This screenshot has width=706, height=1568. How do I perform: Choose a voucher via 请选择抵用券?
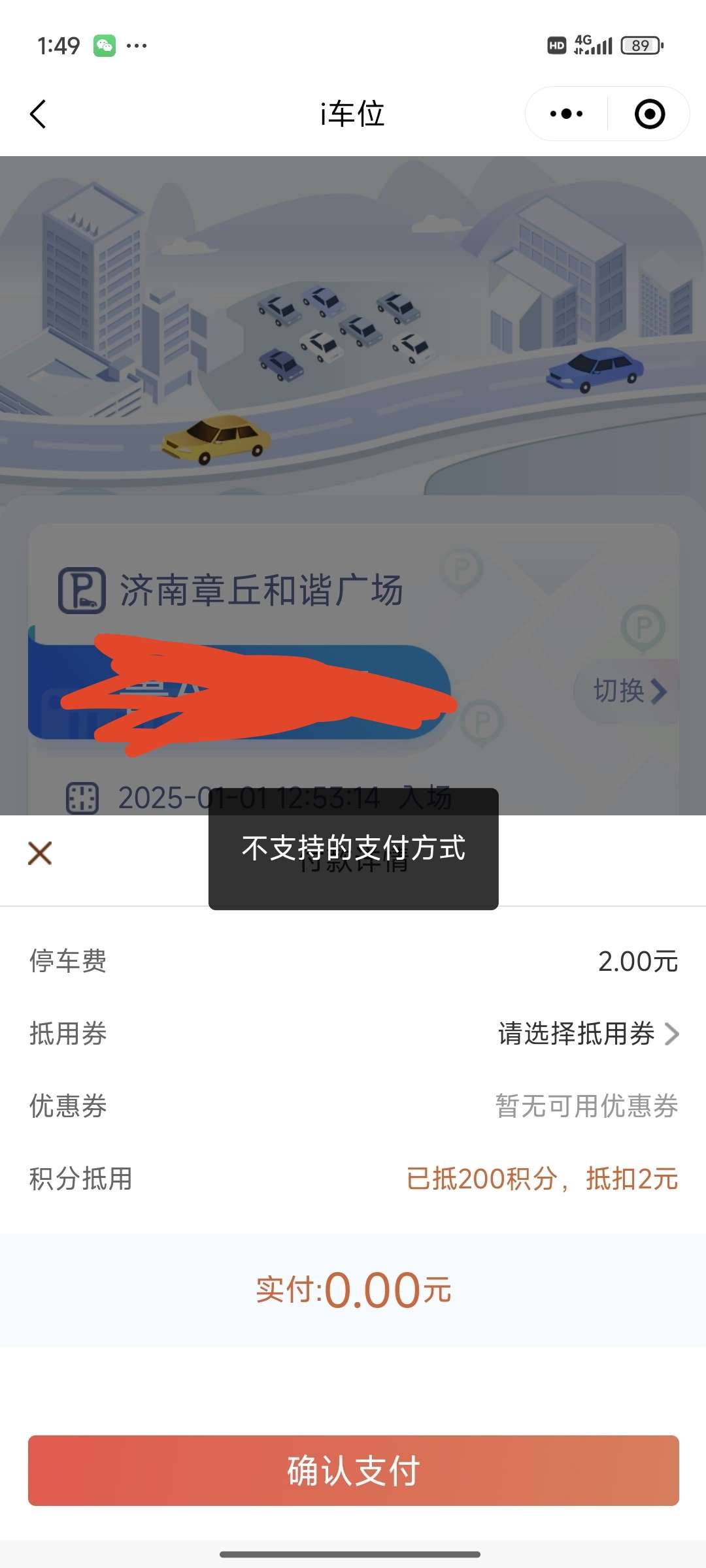point(588,1034)
